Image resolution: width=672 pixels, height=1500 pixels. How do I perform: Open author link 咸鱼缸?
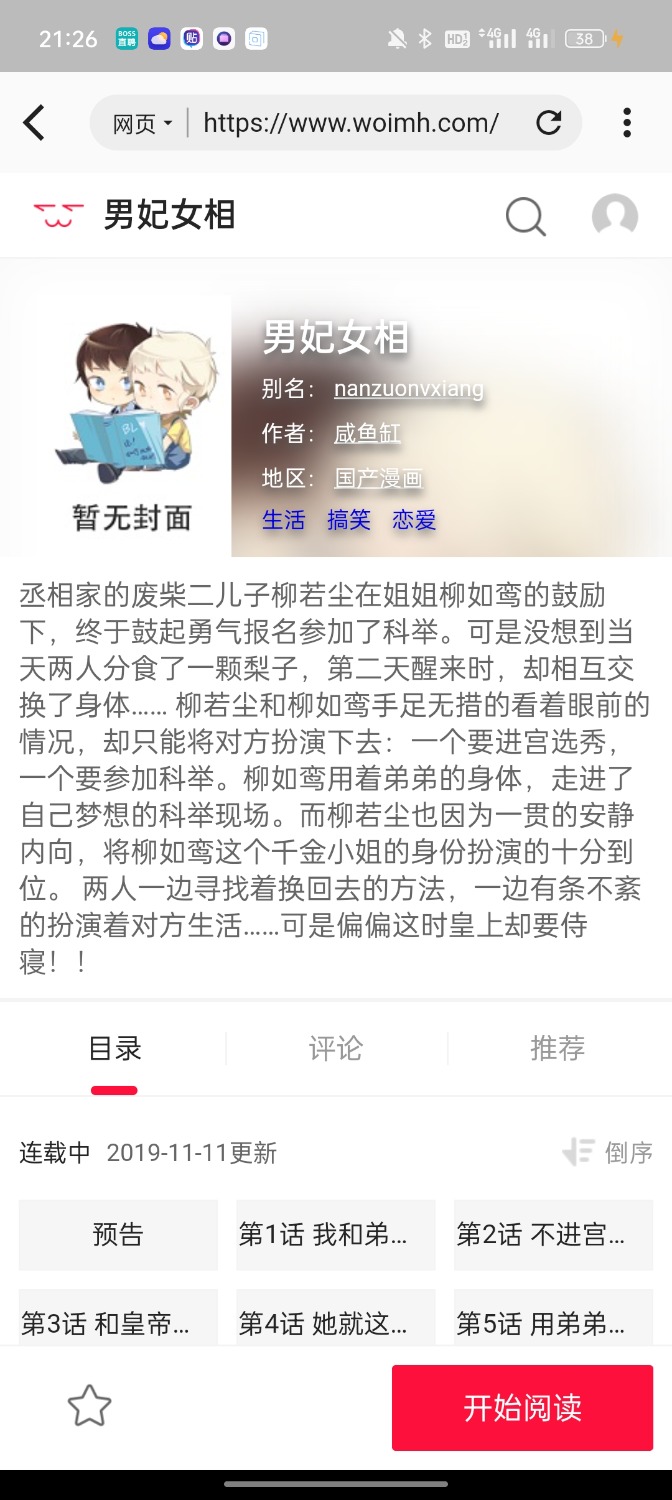pyautogui.click(x=367, y=433)
